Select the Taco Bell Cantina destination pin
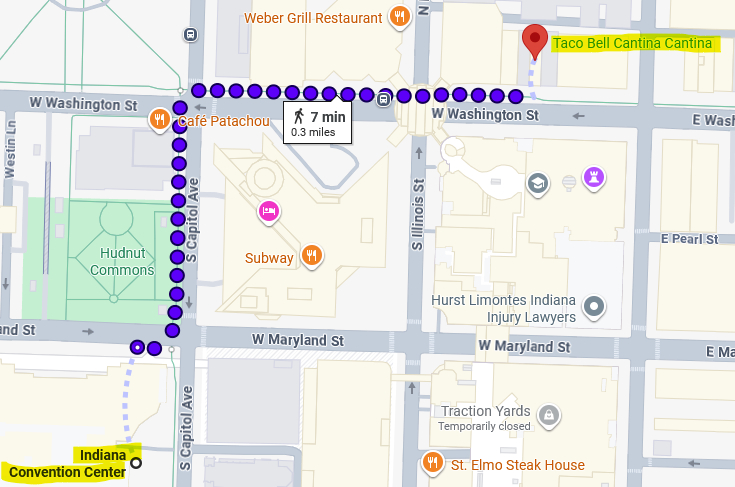This screenshot has width=735, height=487. (535, 42)
